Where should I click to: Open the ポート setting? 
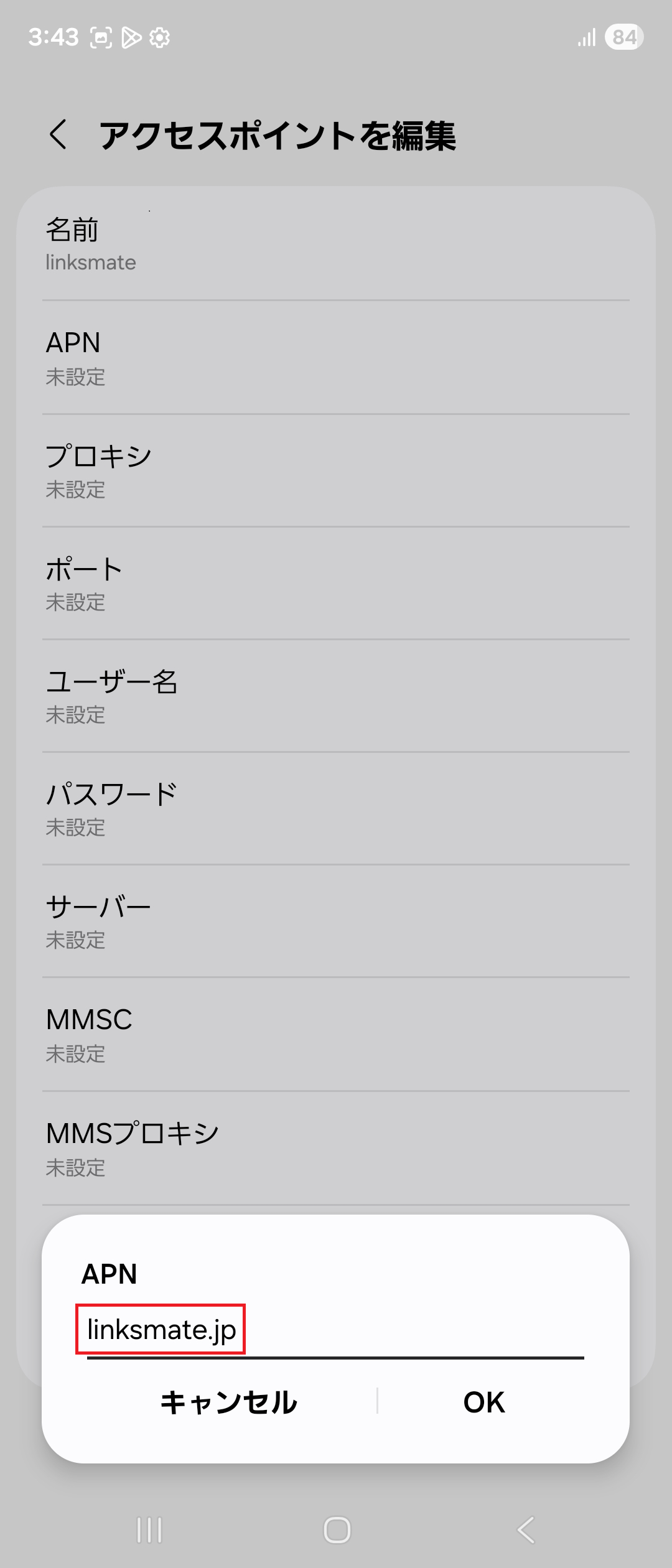336,584
